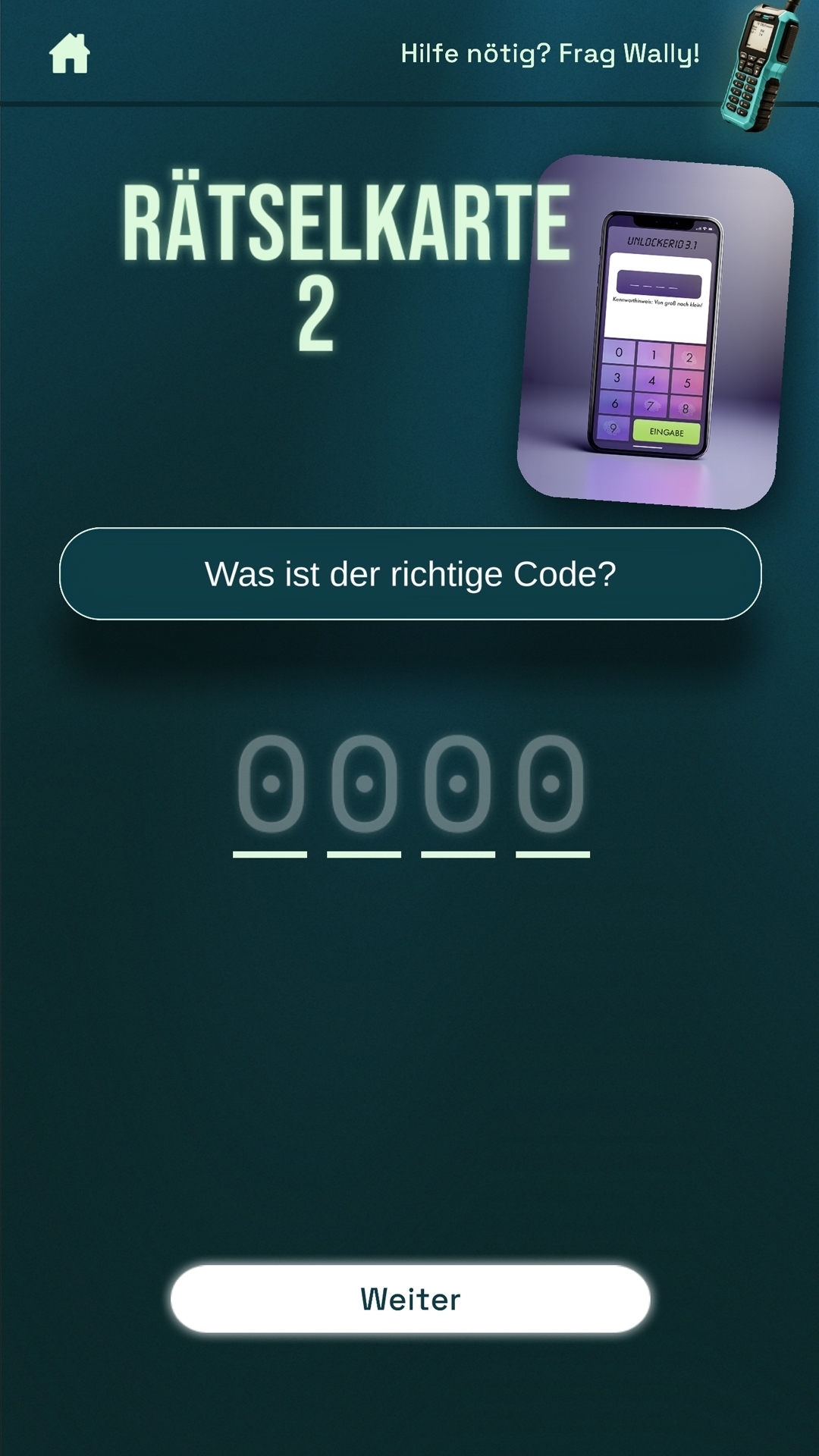Tap the Weiter button to continue
Viewport: 819px width, 1456px height.
click(410, 1299)
